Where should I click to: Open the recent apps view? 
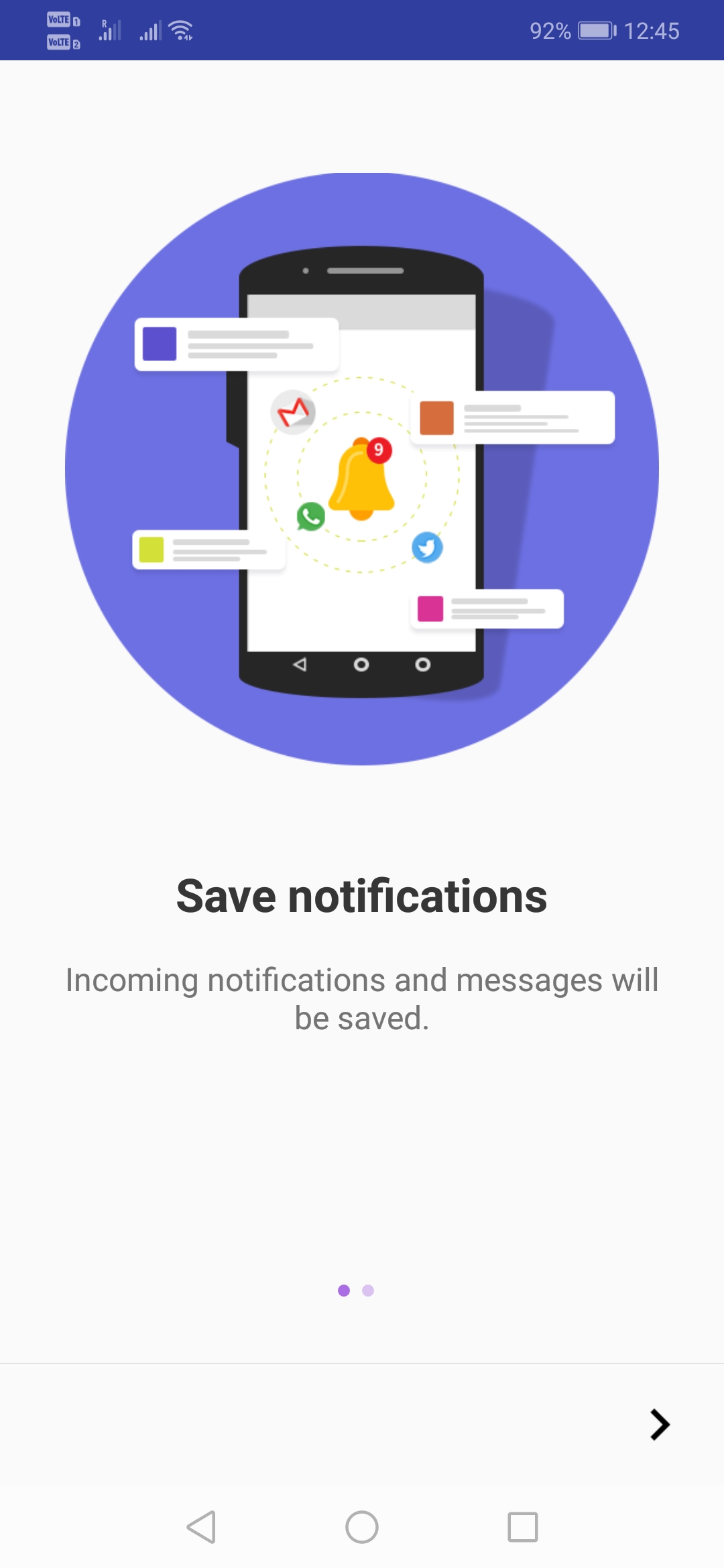523,1527
